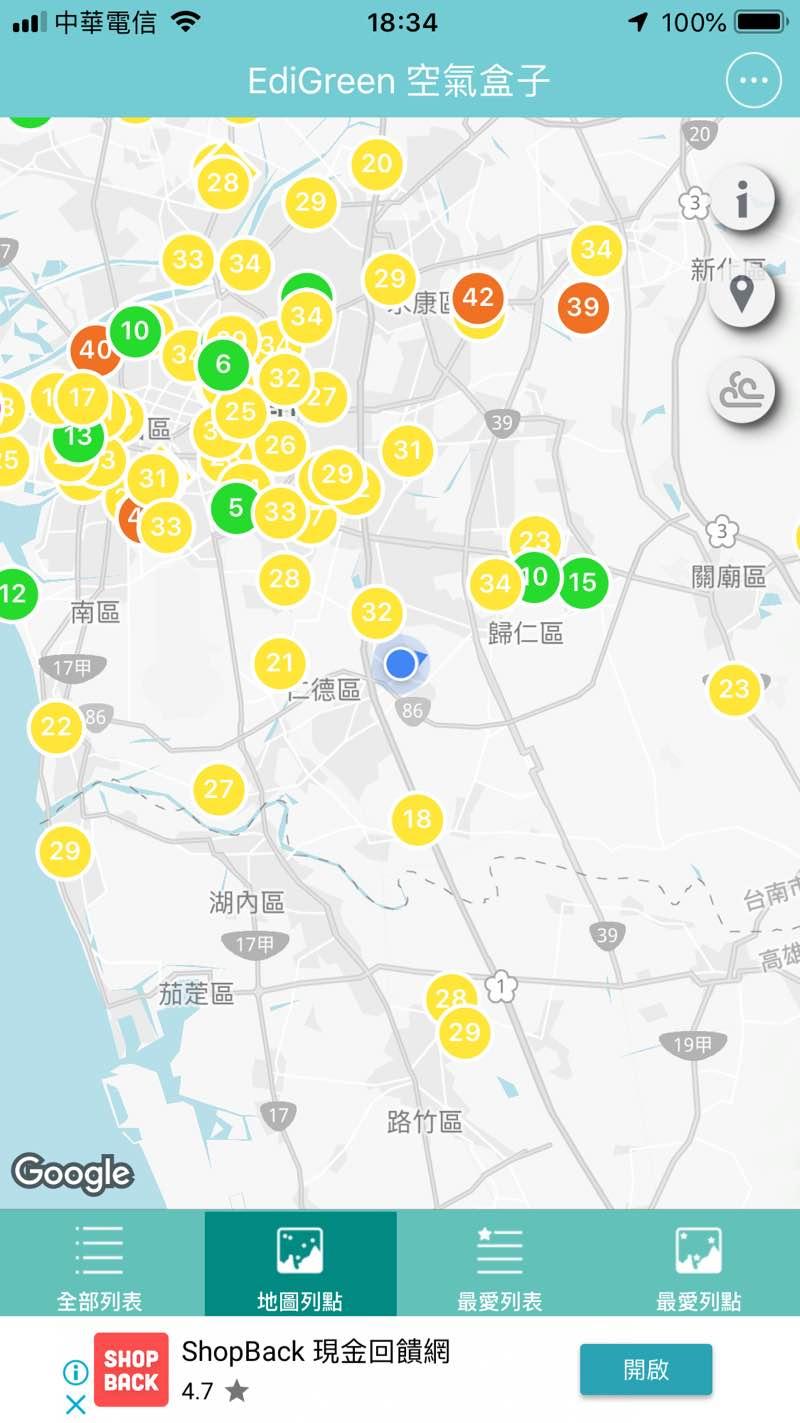Select the green 15 sensor marker

tap(585, 582)
